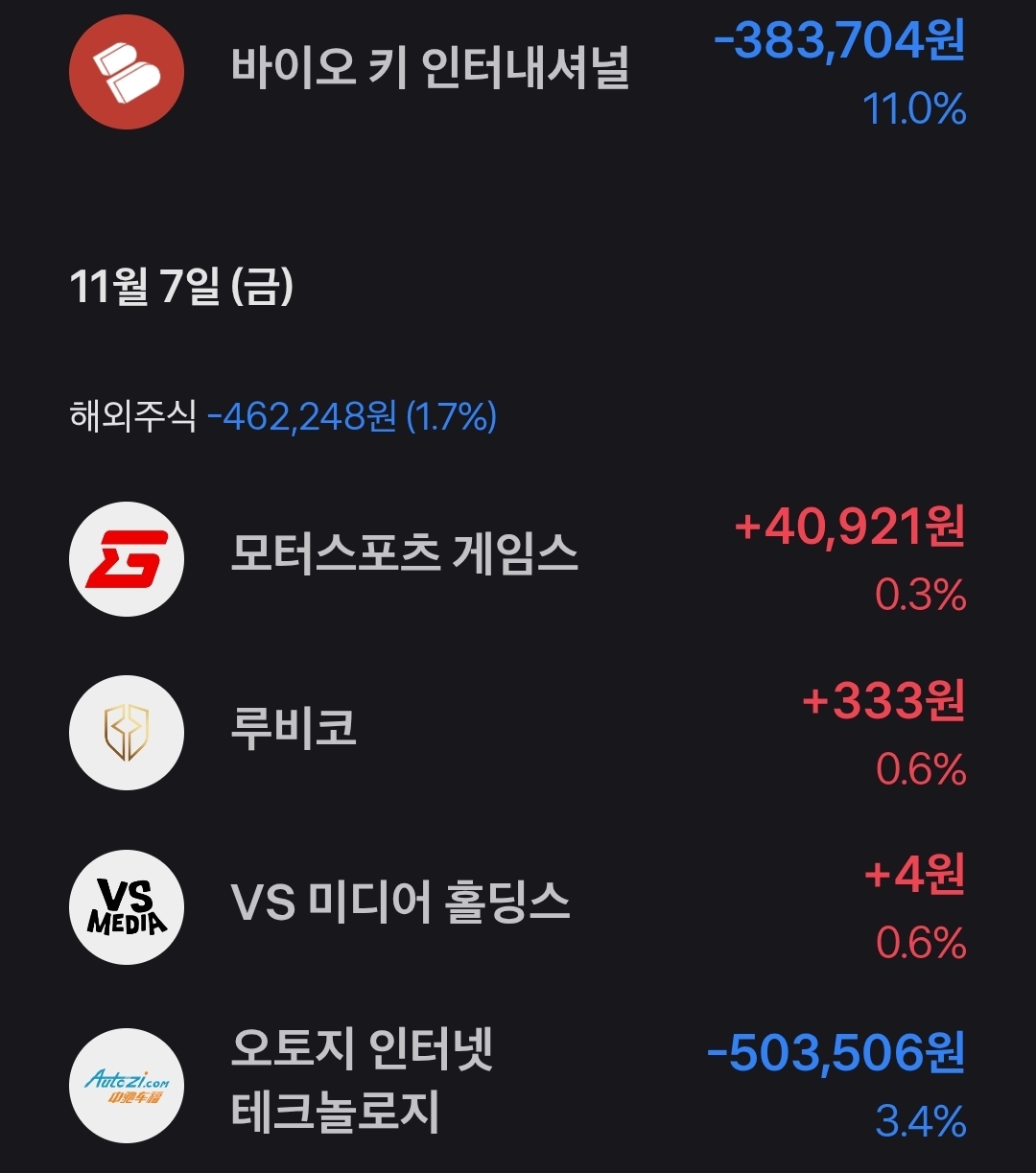Open 모터스포츠 게임스 stock details

(405, 554)
